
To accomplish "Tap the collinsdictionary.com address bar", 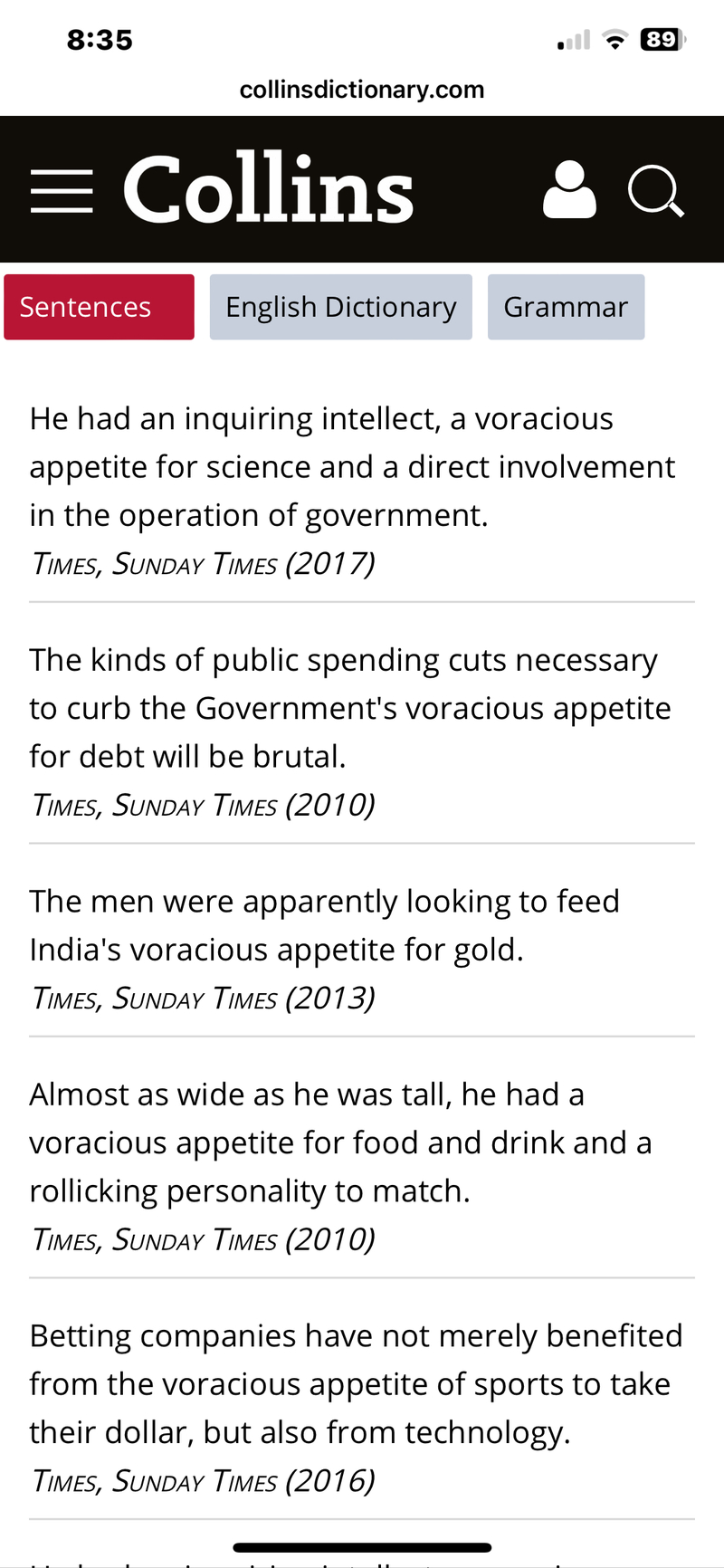I will pos(362,90).
